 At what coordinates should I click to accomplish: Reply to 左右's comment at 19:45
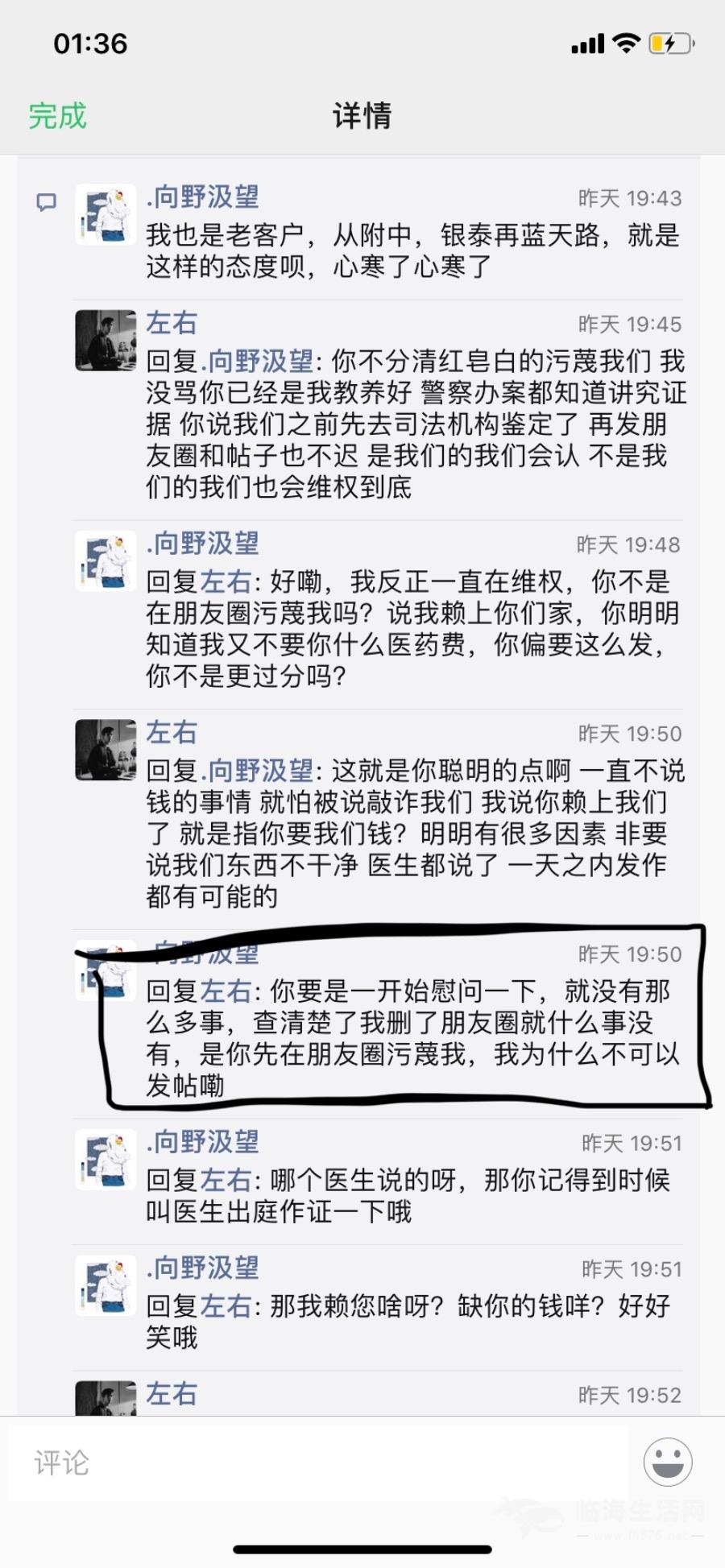point(415,424)
